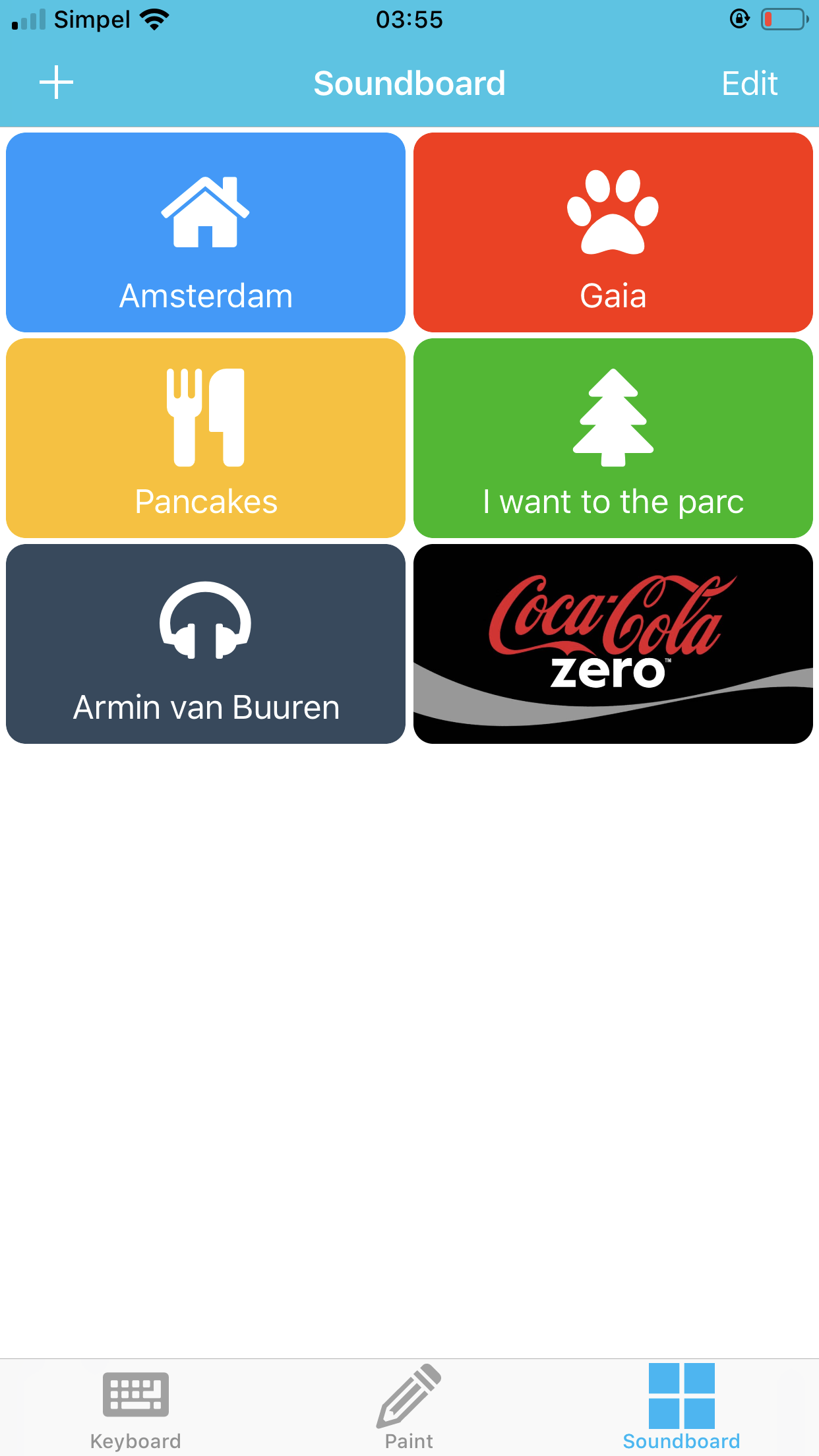Go to the Soundboard tab
This screenshot has width=819, height=1456.
click(681, 1406)
